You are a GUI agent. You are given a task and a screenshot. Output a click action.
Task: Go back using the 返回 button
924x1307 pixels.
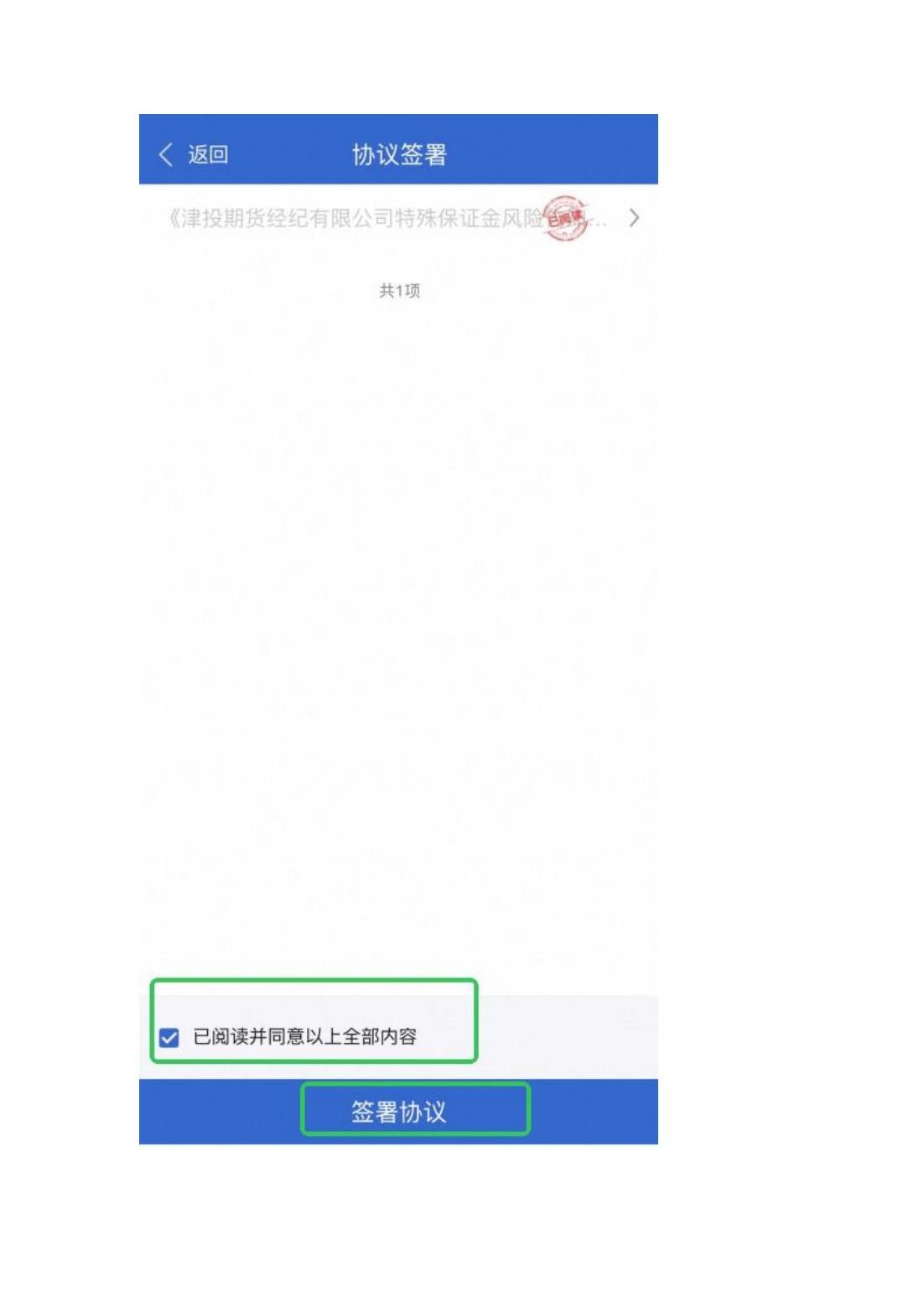pos(194,154)
